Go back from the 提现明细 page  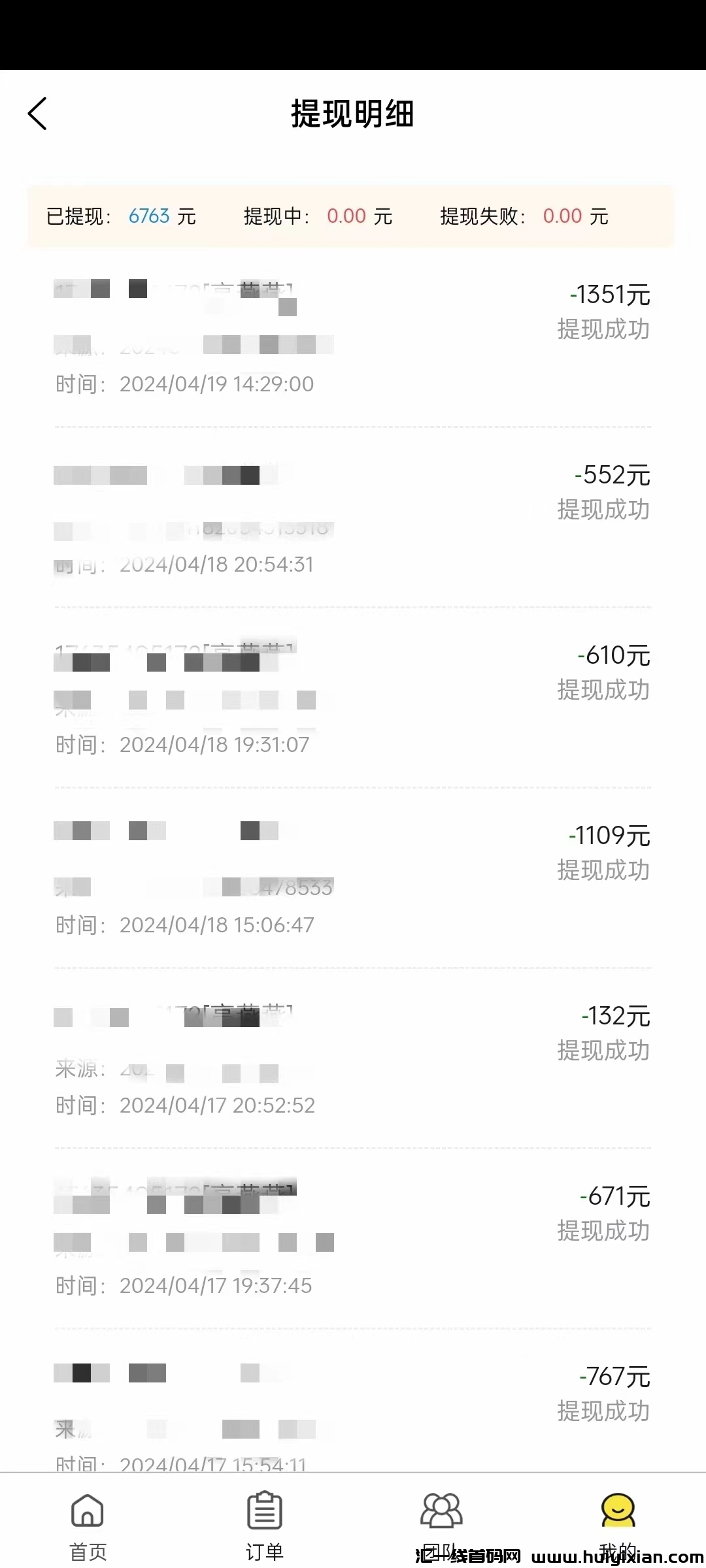38,114
